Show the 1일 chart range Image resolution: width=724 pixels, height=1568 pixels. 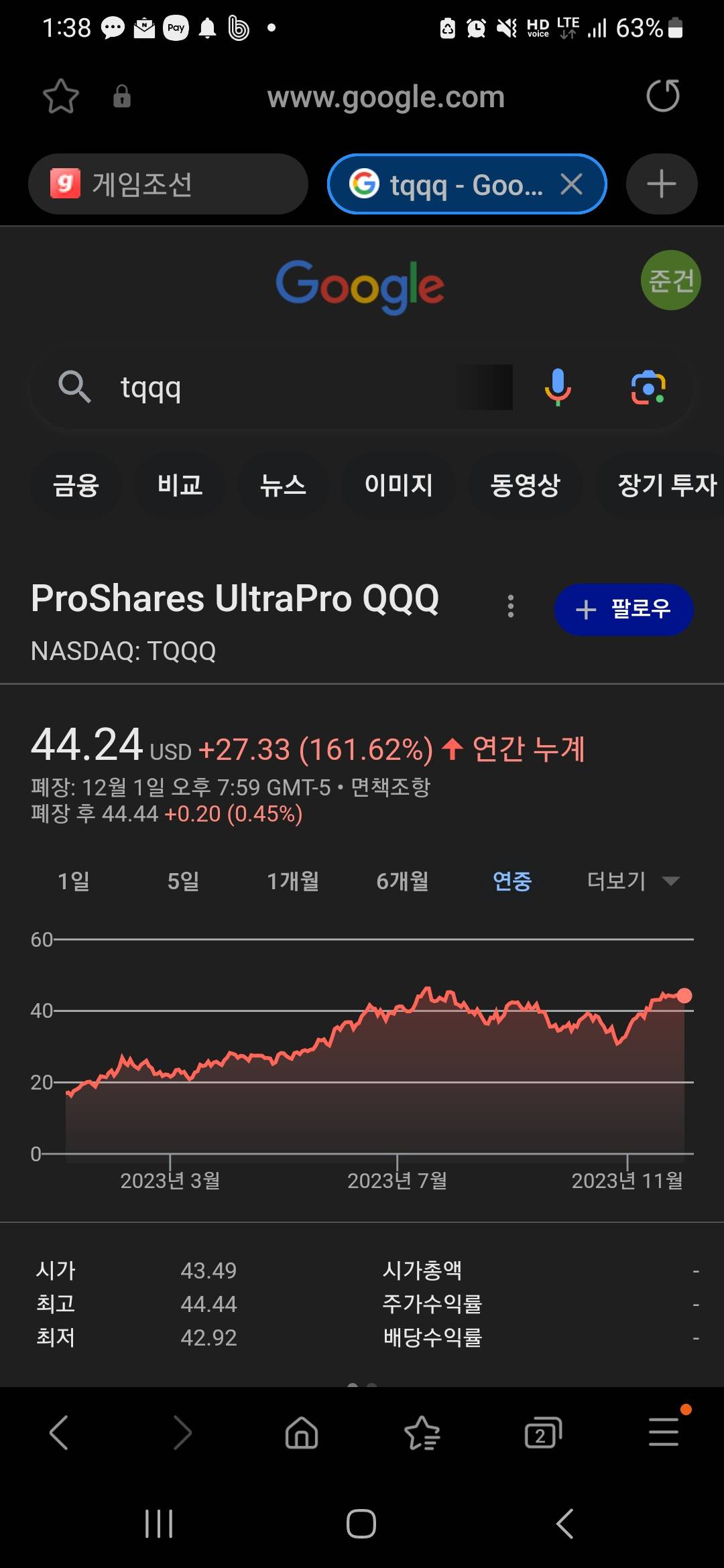point(74,880)
